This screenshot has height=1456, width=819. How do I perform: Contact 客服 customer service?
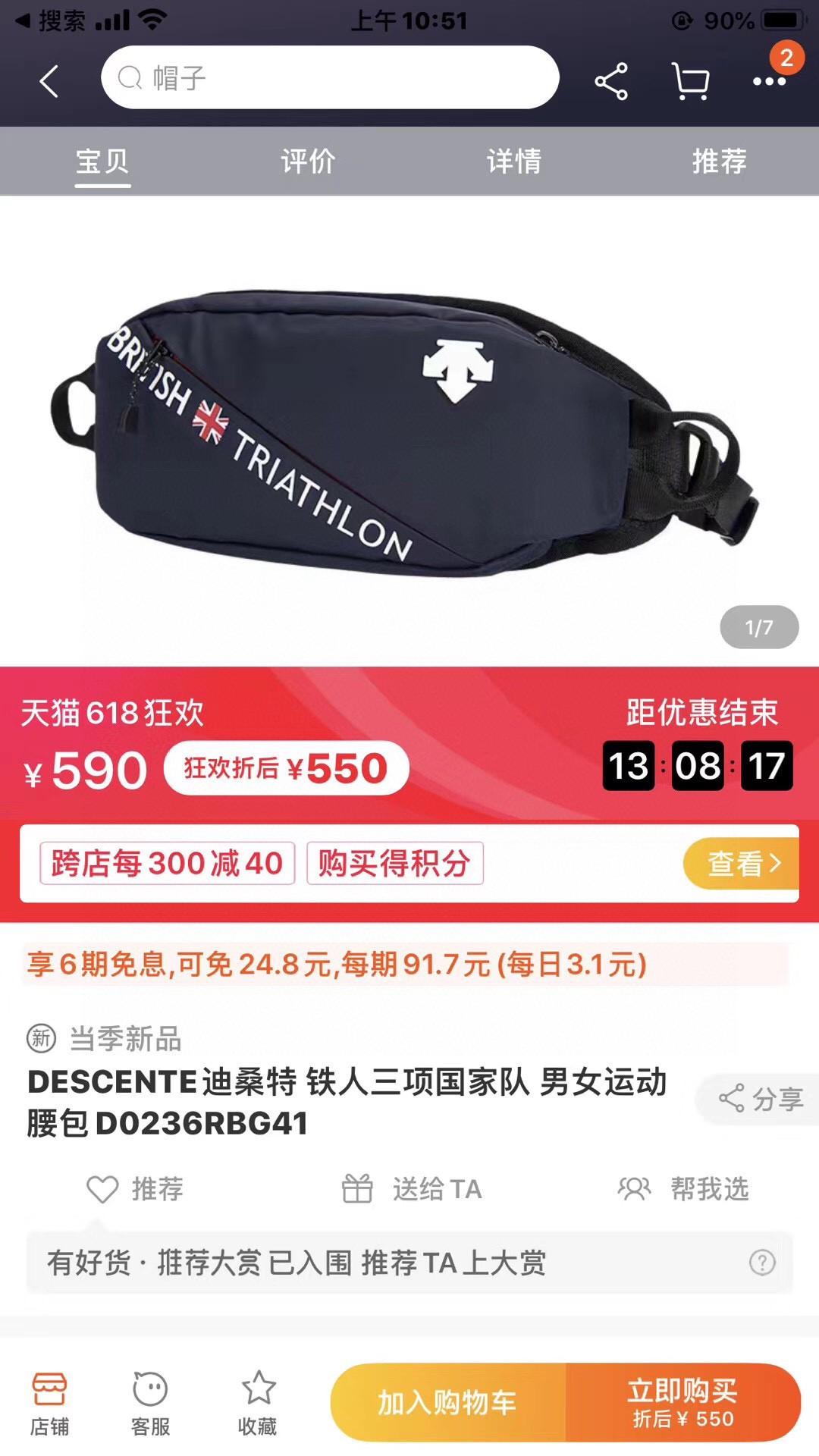pyautogui.click(x=150, y=1403)
